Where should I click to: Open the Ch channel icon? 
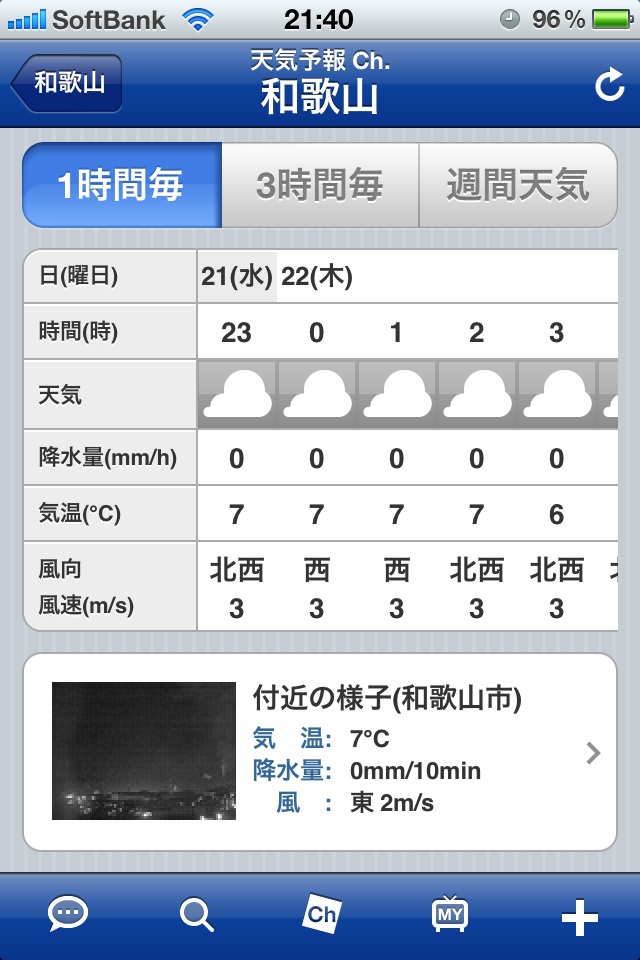tap(322, 914)
